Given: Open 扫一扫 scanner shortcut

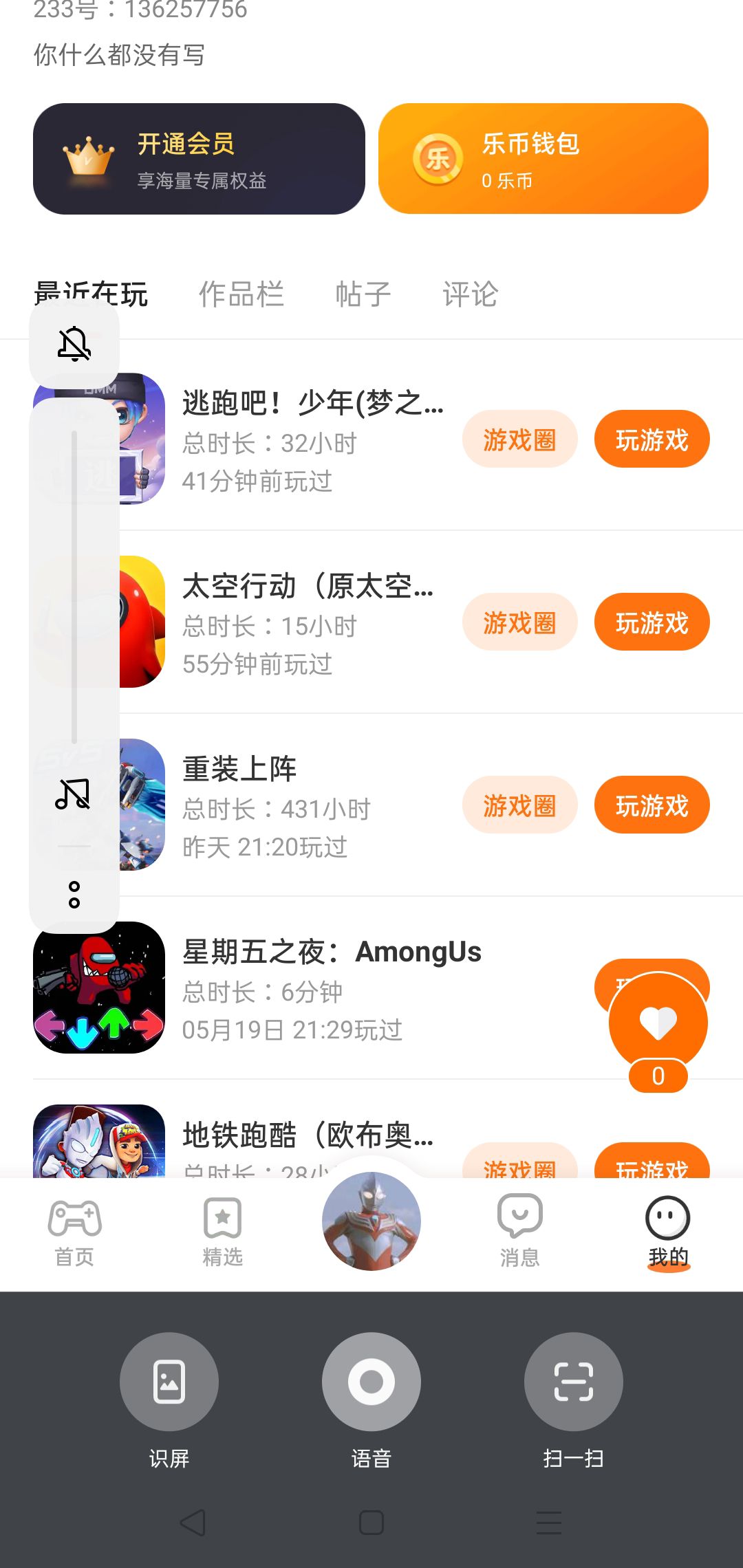Looking at the screenshot, I should pyautogui.click(x=573, y=1382).
